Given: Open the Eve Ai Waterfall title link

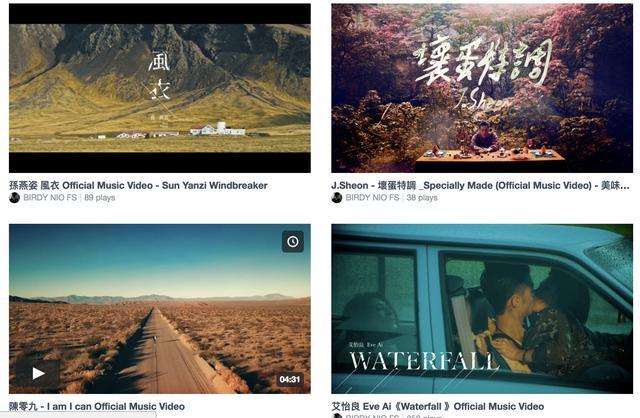Looking at the screenshot, I should 438,407.
